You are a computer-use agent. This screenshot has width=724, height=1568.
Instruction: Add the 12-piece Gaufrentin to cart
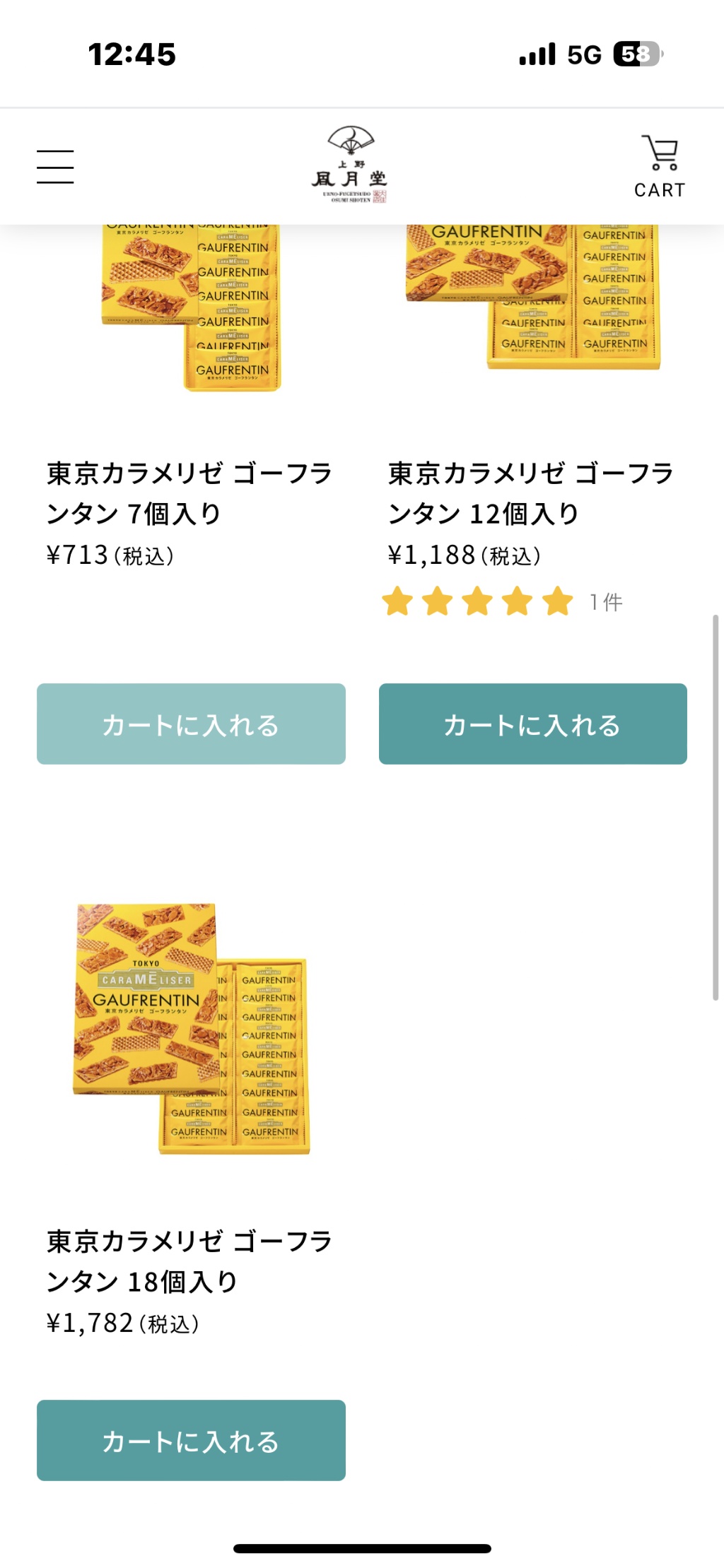coord(532,724)
